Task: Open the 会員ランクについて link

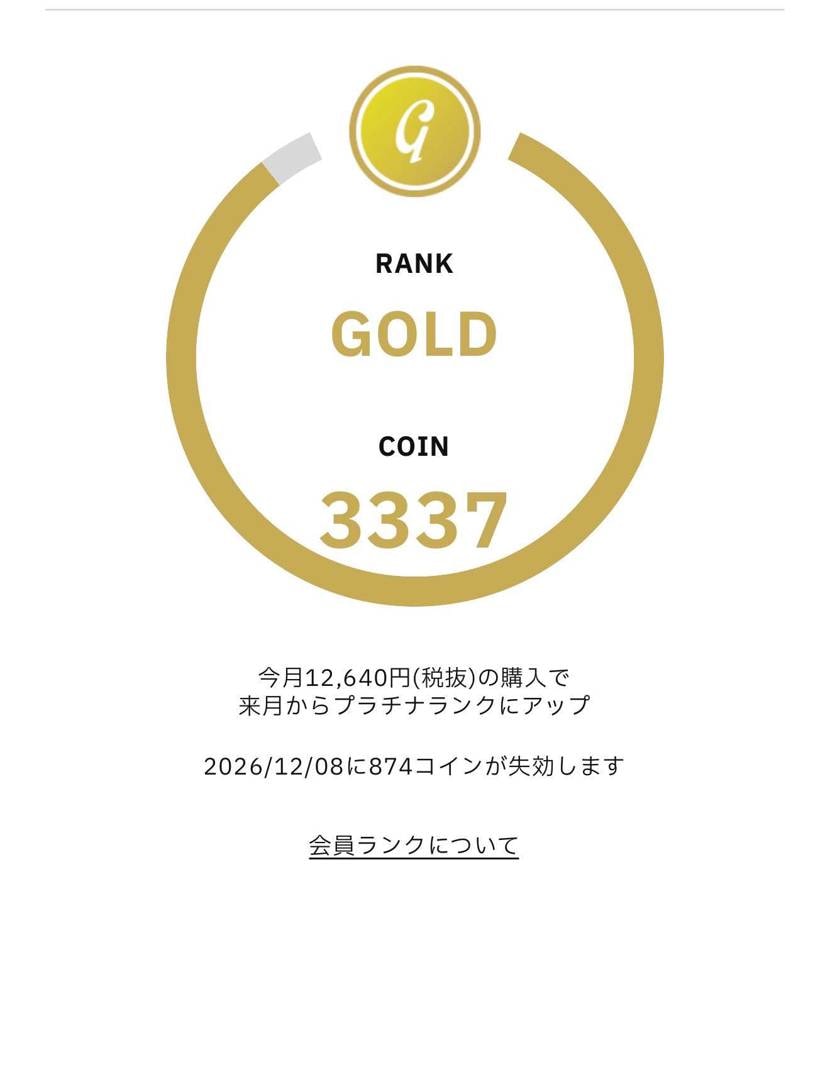Action: [414, 846]
